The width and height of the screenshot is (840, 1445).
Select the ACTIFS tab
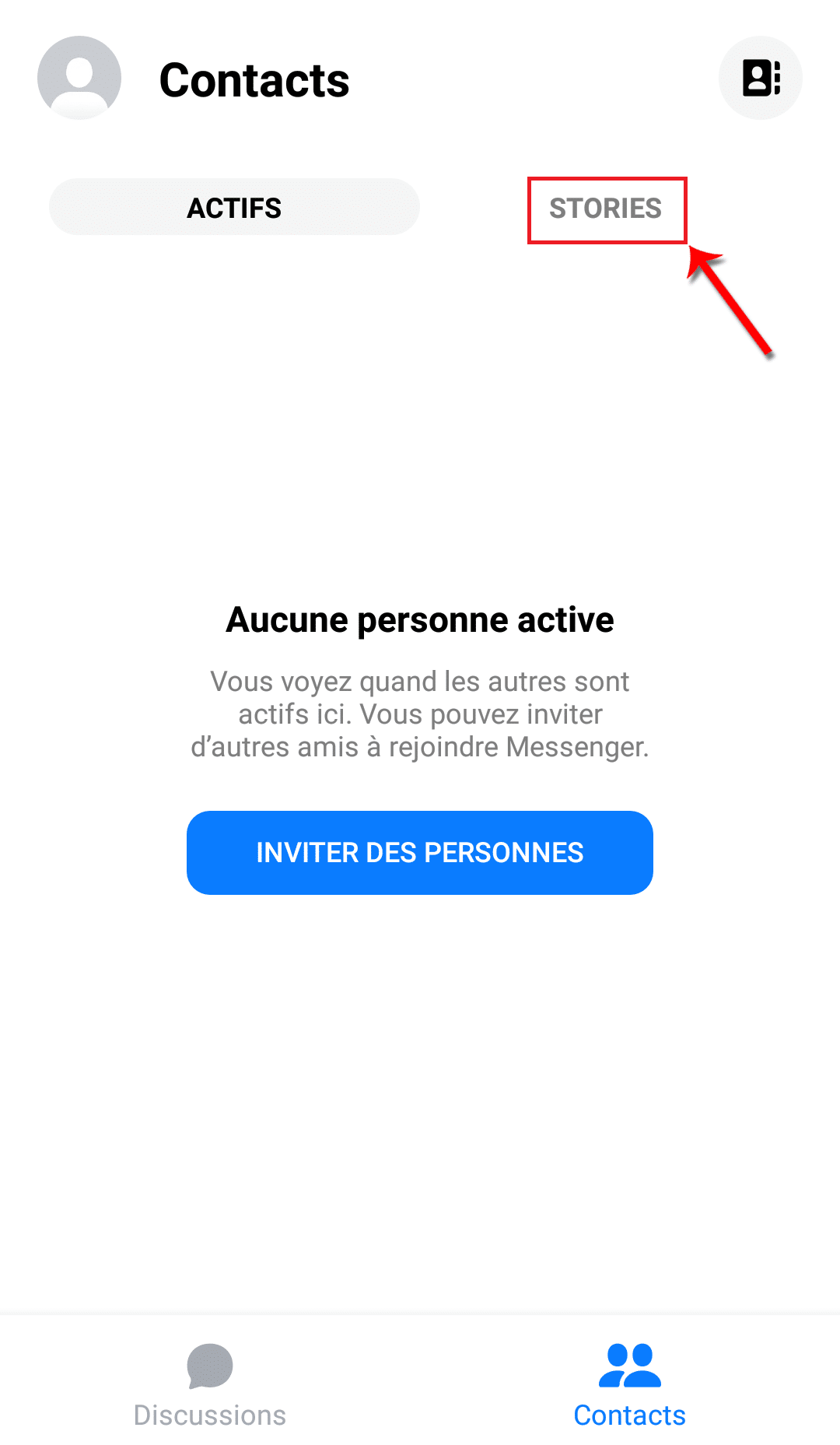[x=234, y=207]
